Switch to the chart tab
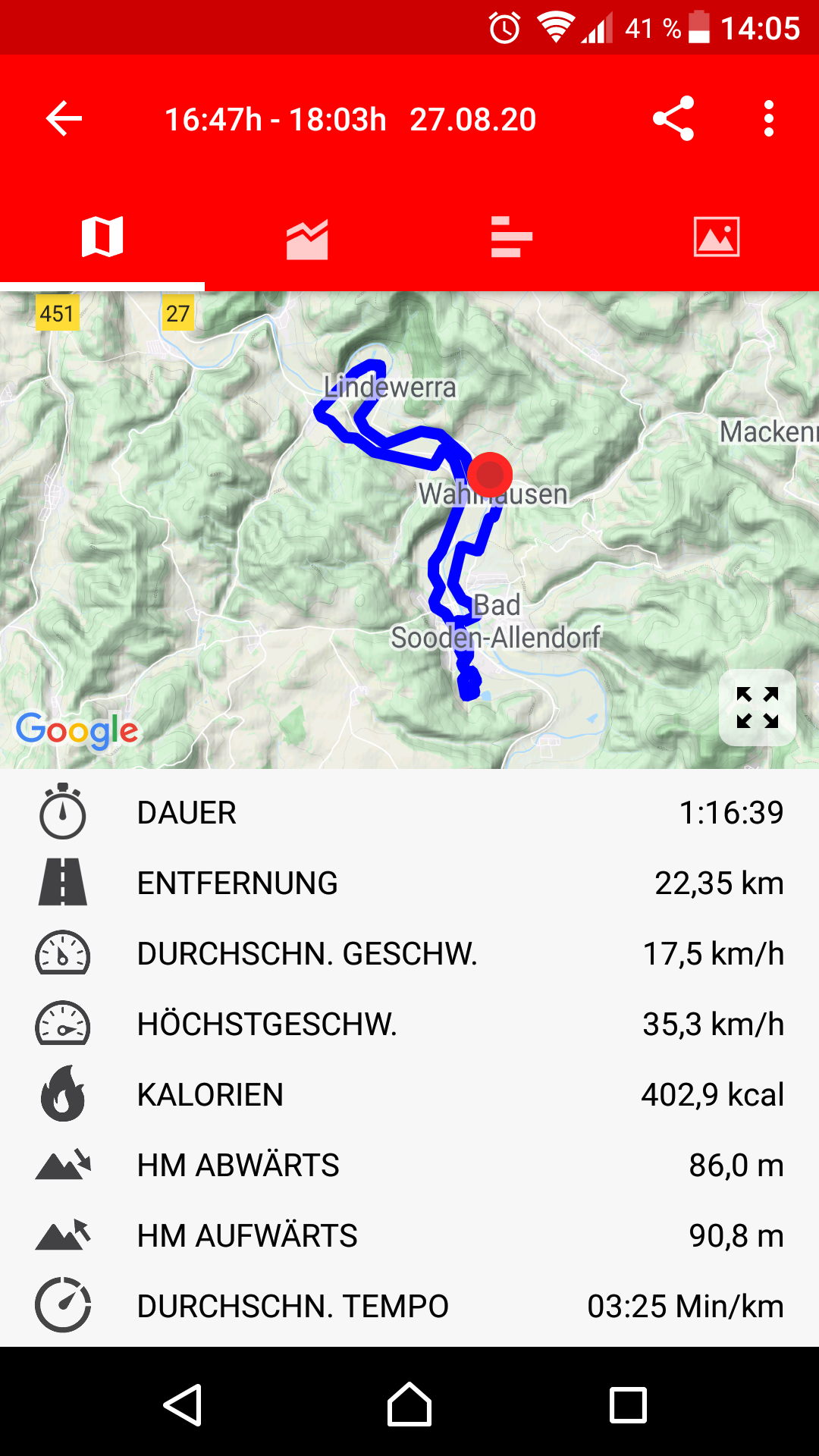Viewport: 819px width, 1456px height. [307, 238]
